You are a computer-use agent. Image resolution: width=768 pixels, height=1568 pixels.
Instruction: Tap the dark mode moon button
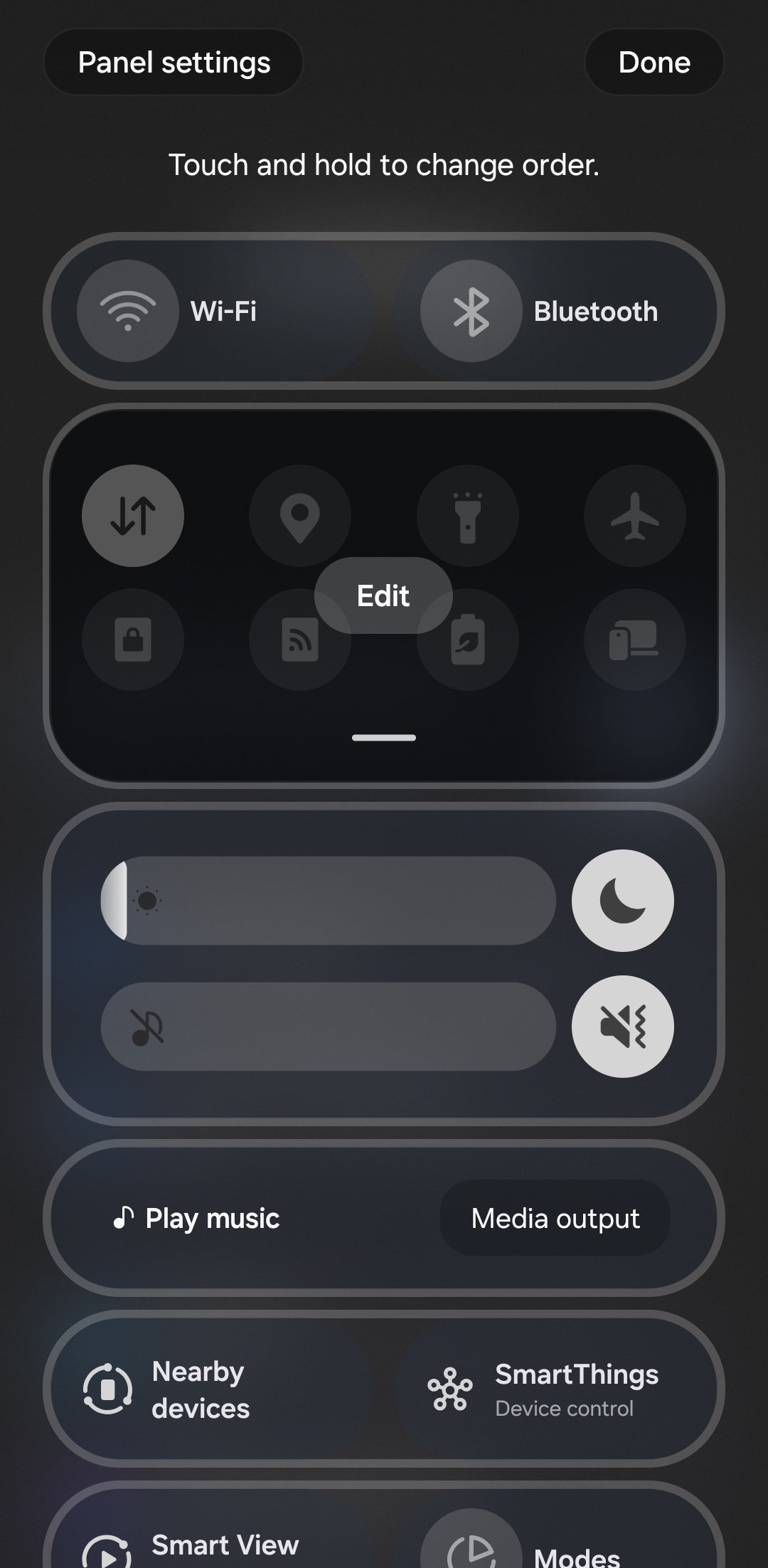(622, 901)
